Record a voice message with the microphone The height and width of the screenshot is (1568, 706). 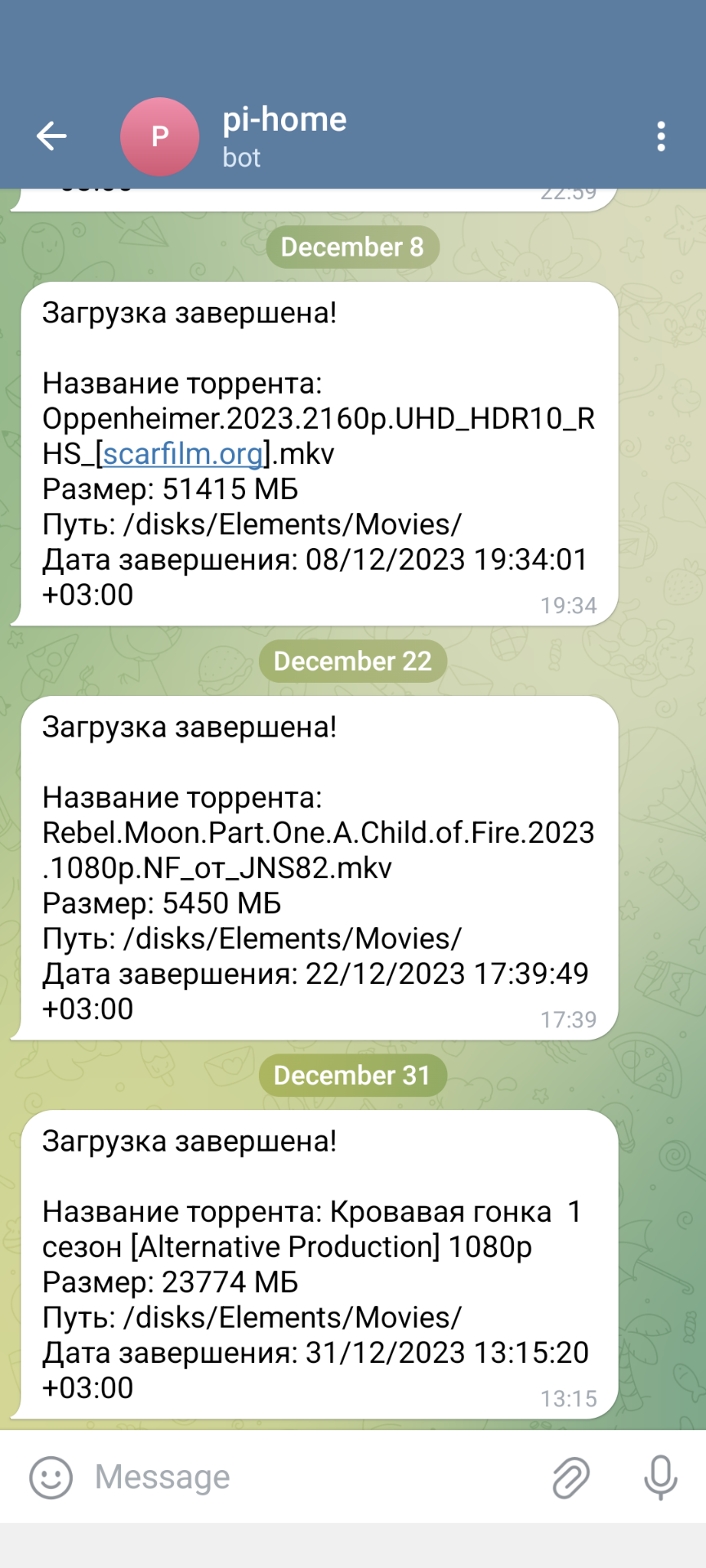[x=660, y=1477]
